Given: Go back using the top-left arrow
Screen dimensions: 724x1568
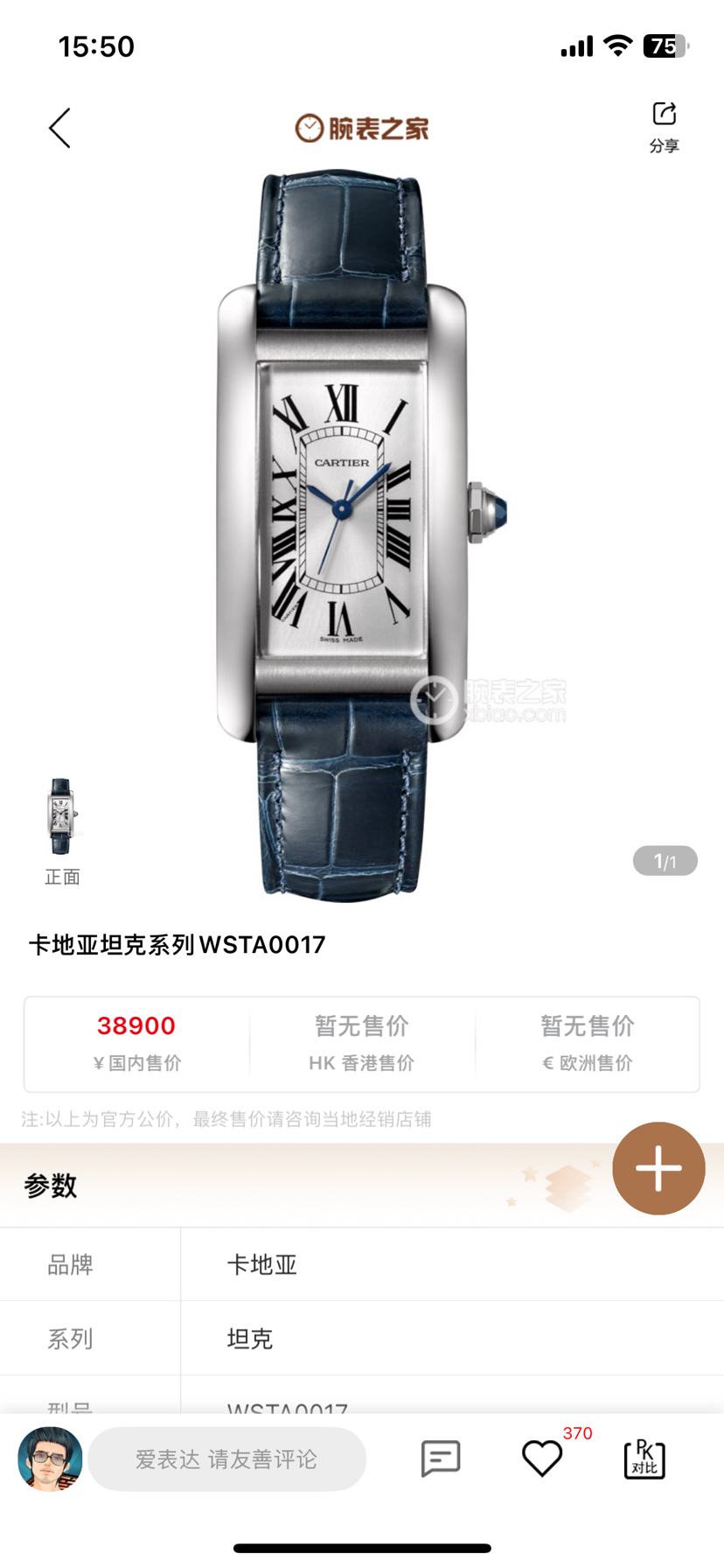Looking at the screenshot, I should 59,129.
